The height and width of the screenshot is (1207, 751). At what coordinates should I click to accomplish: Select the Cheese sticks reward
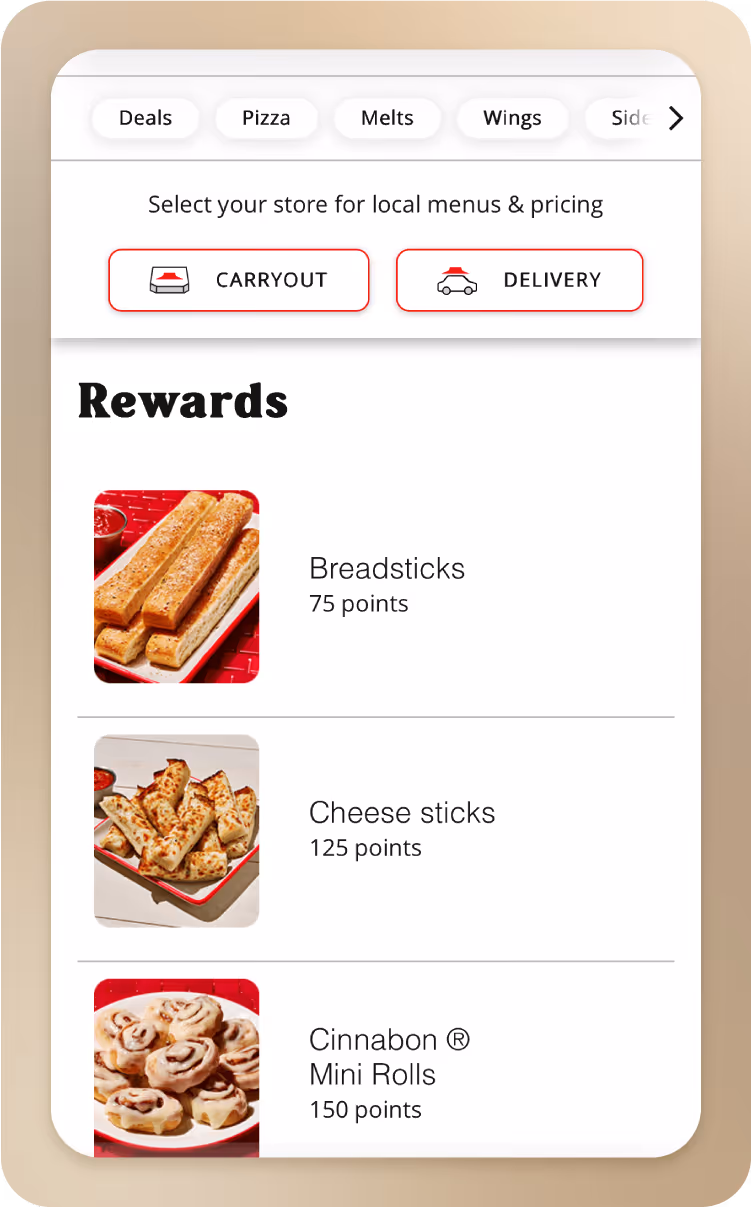(402, 813)
